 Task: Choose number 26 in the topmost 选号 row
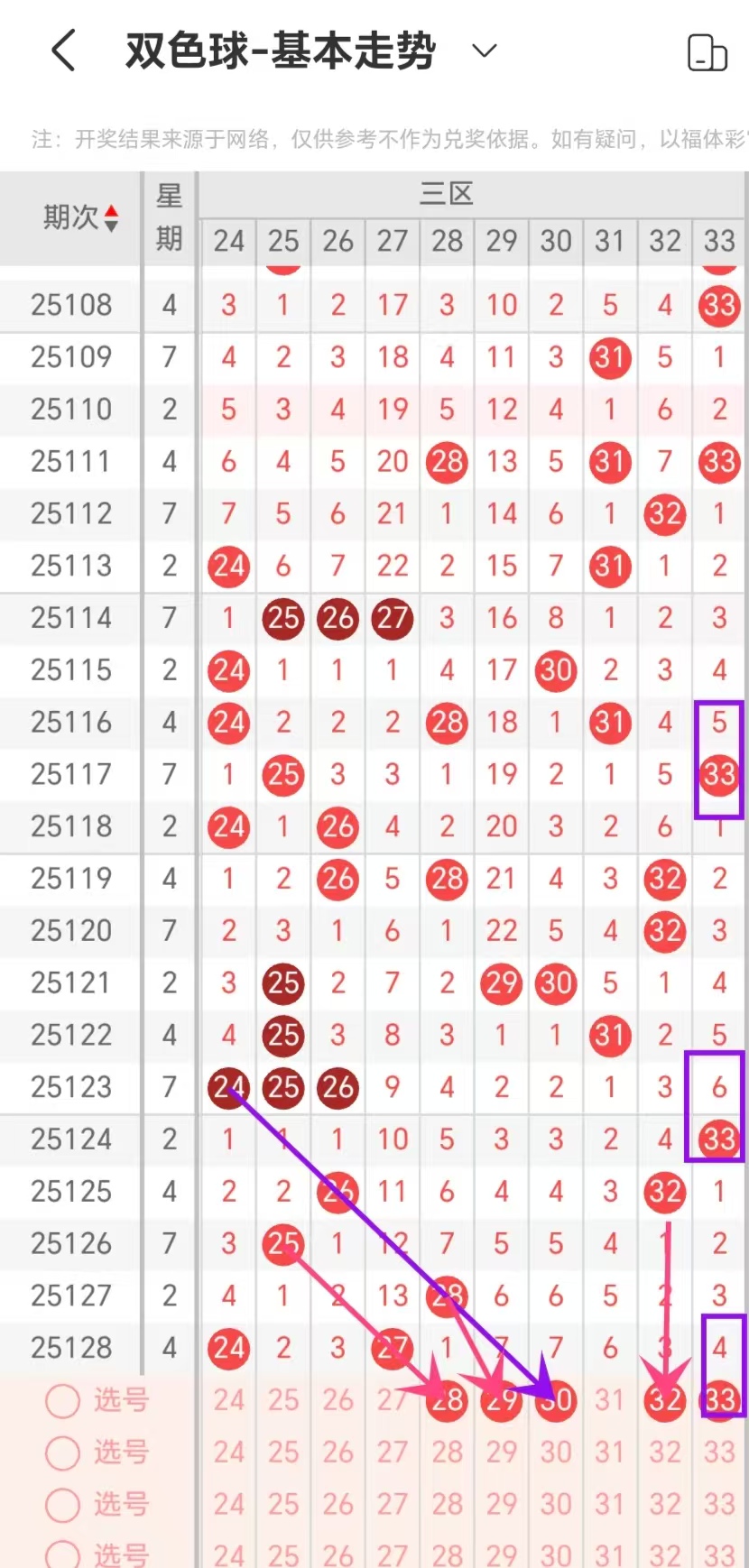point(338,1400)
